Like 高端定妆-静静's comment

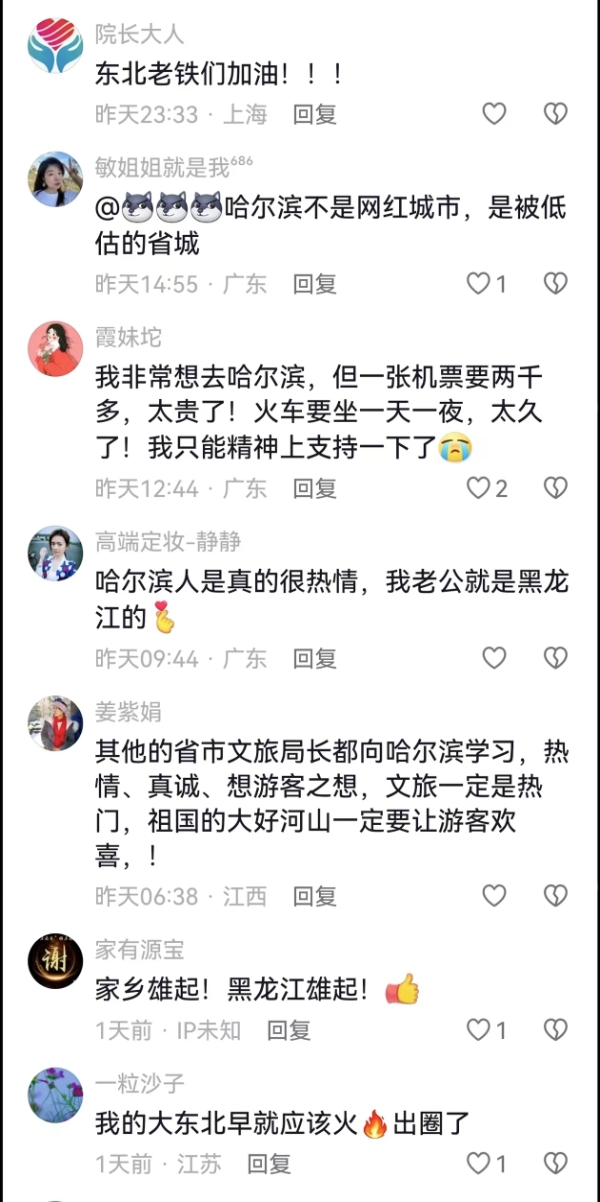(494, 658)
